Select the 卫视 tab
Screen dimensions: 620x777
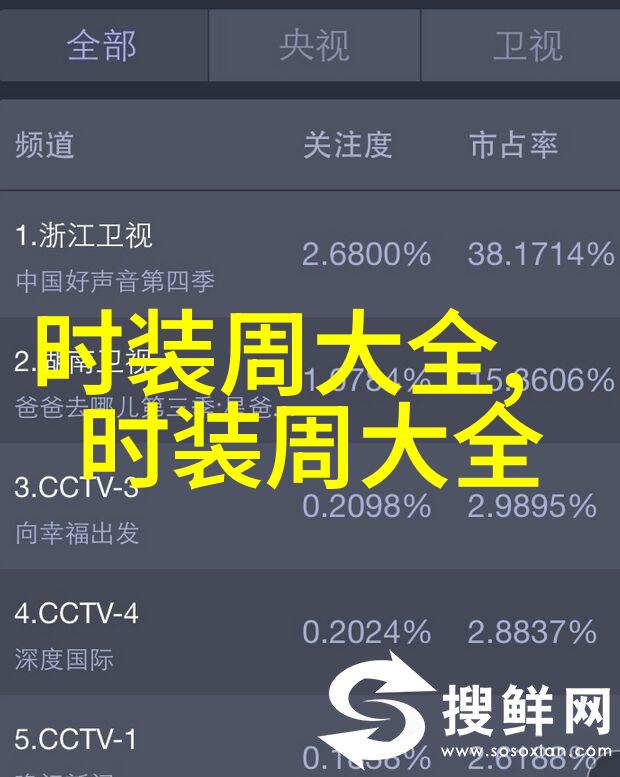tap(525, 44)
